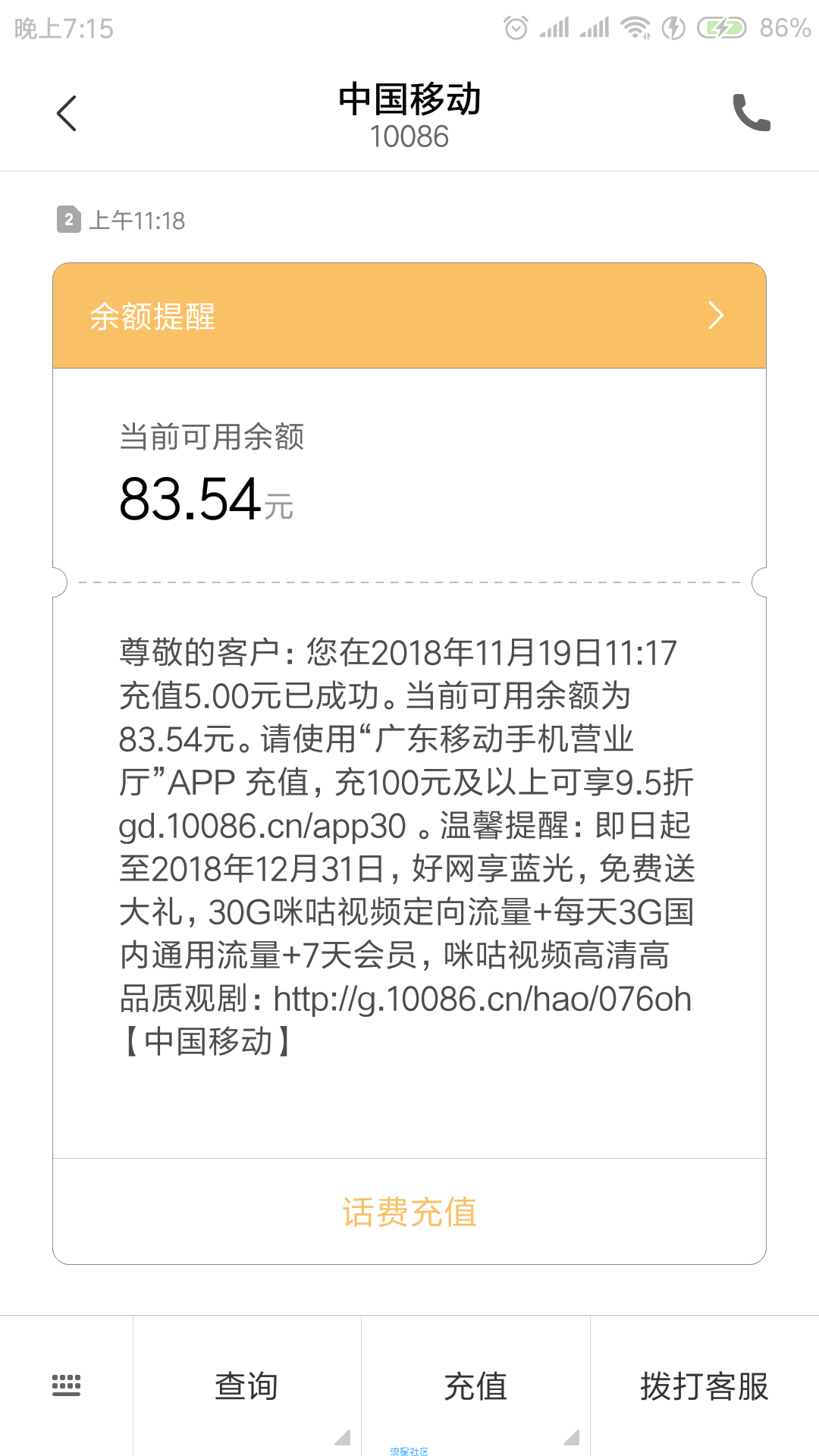Open the gd.10086.cn/app30 link
This screenshot has width=819, height=1456.
262,826
